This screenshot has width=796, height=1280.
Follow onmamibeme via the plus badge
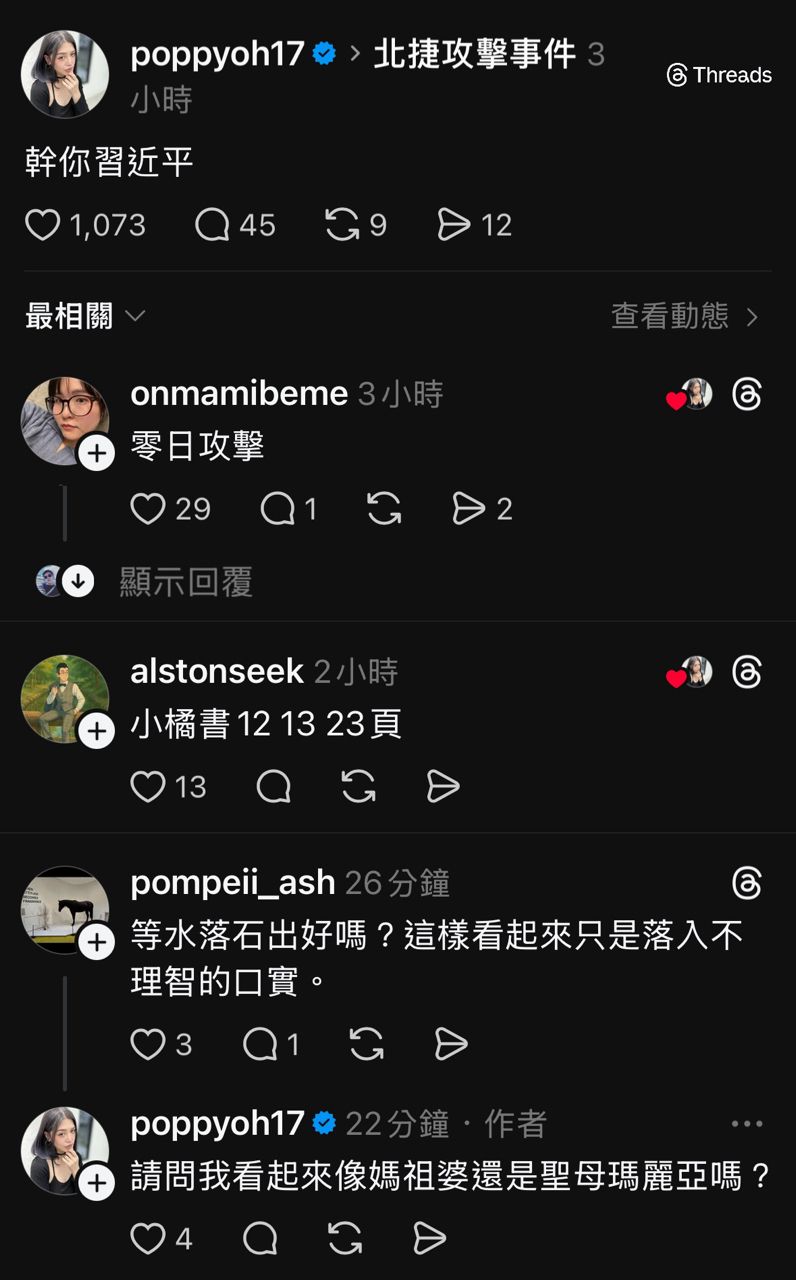pyautogui.click(x=96, y=453)
